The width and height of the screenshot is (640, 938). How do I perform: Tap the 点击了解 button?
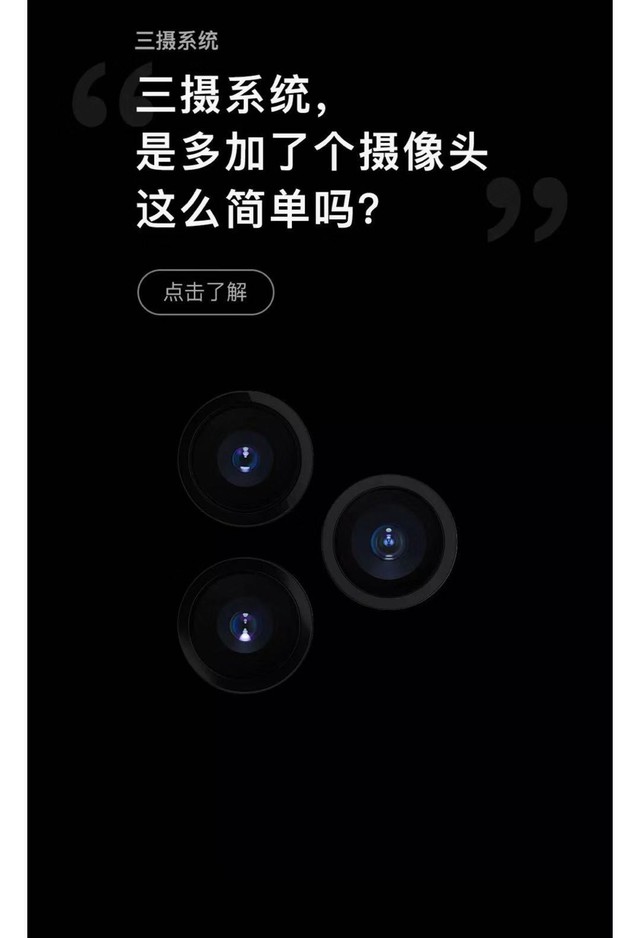pyautogui.click(x=205, y=293)
